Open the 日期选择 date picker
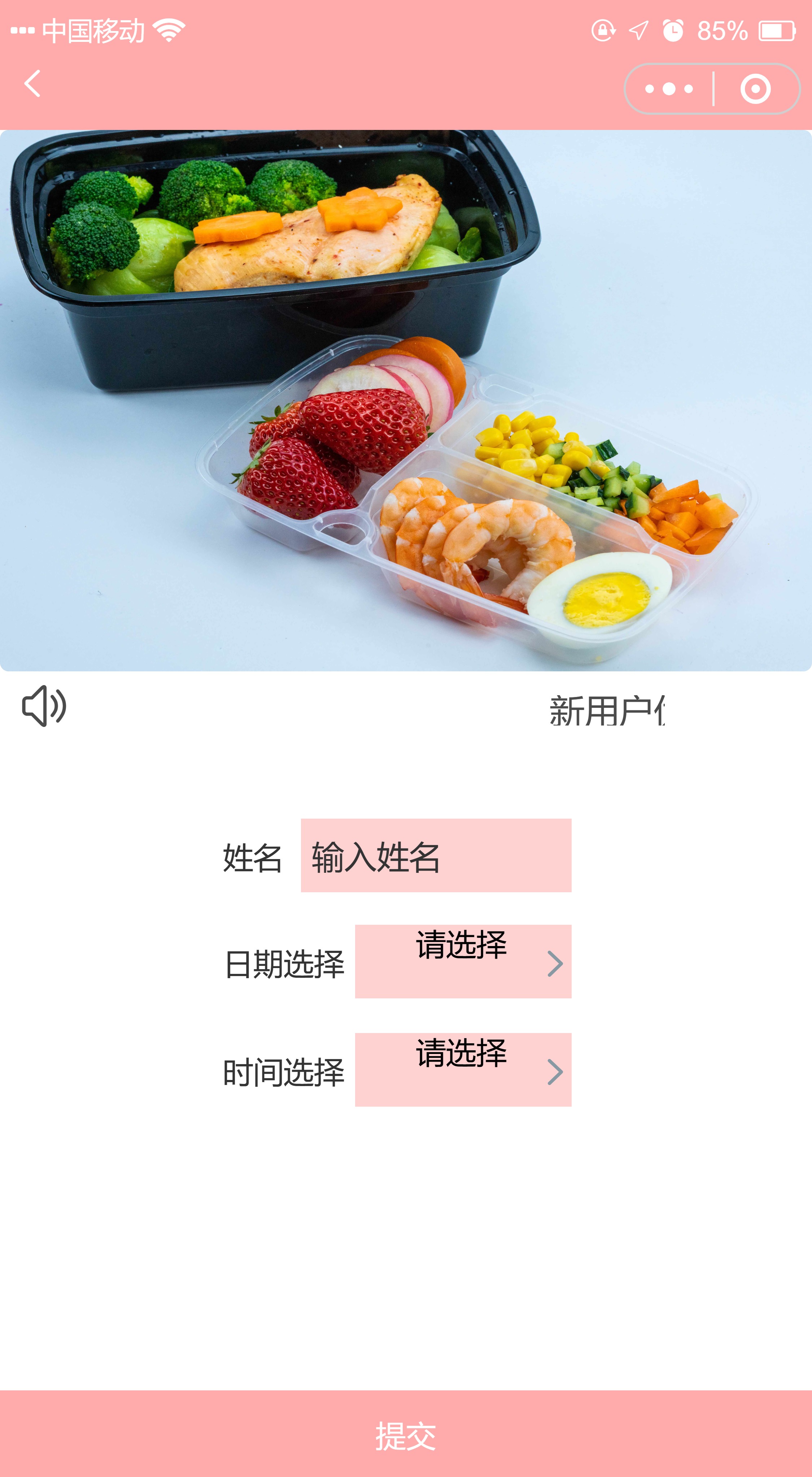 click(x=463, y=962)
